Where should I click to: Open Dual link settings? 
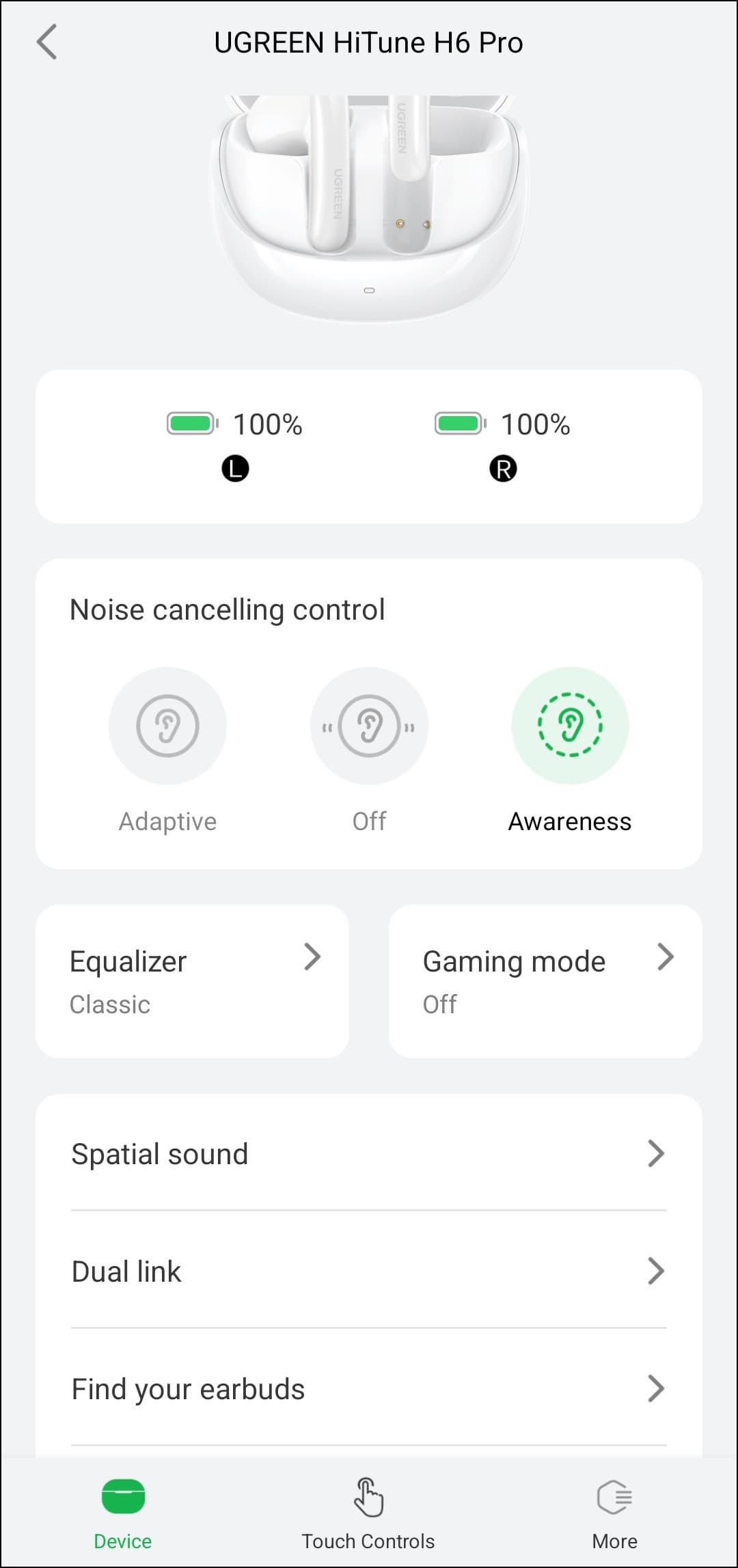click(369, 1271)
